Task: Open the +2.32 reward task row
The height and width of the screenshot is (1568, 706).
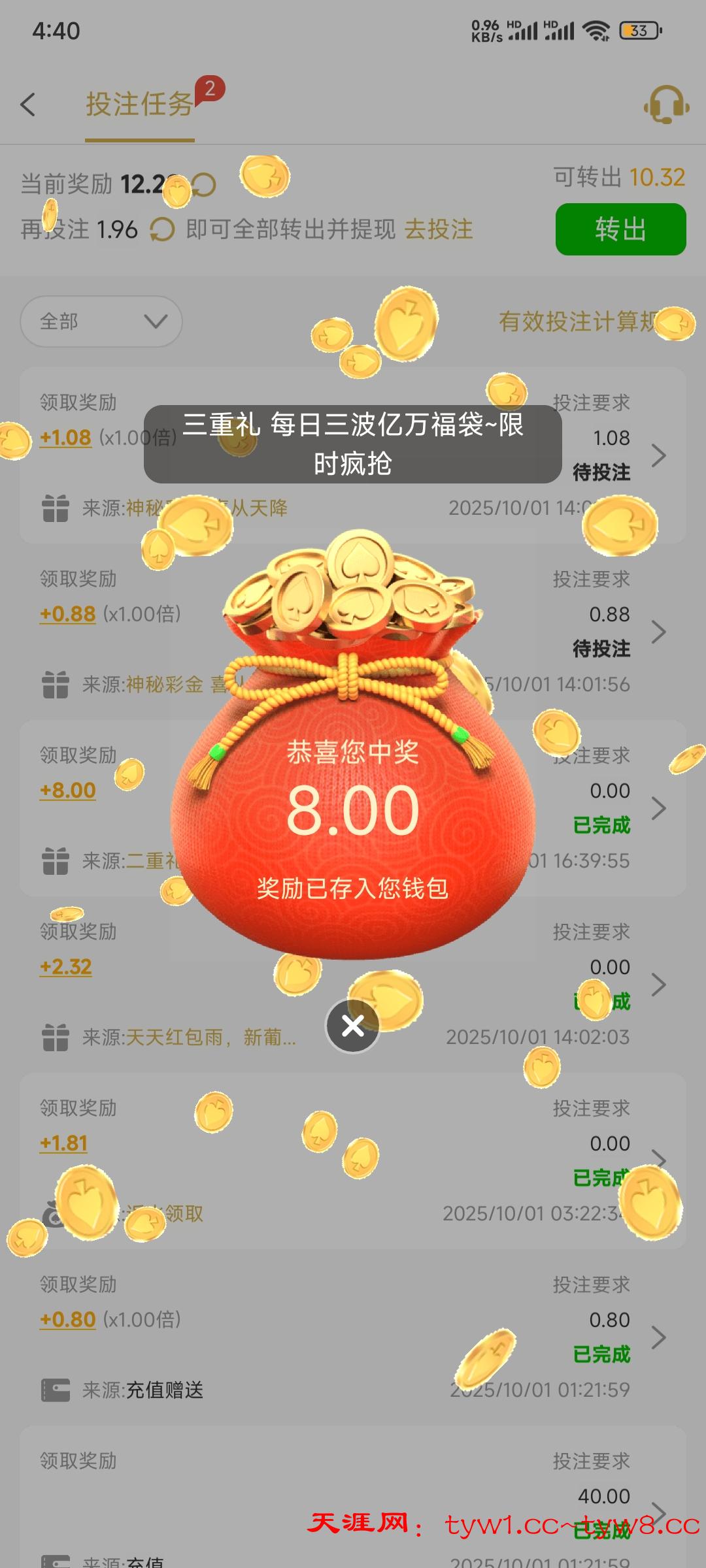Action: [x=658, y=985]
